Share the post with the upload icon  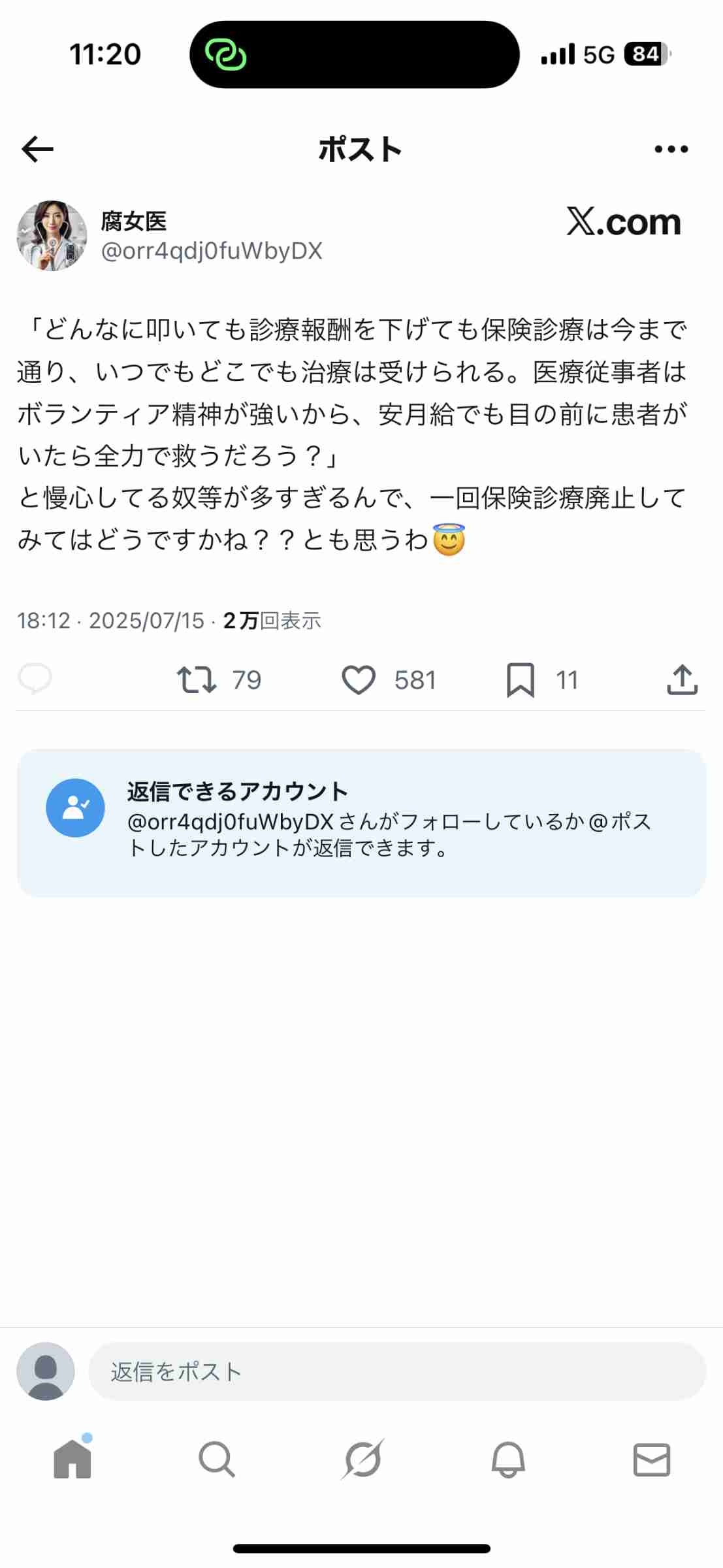(x=682, y=679)
